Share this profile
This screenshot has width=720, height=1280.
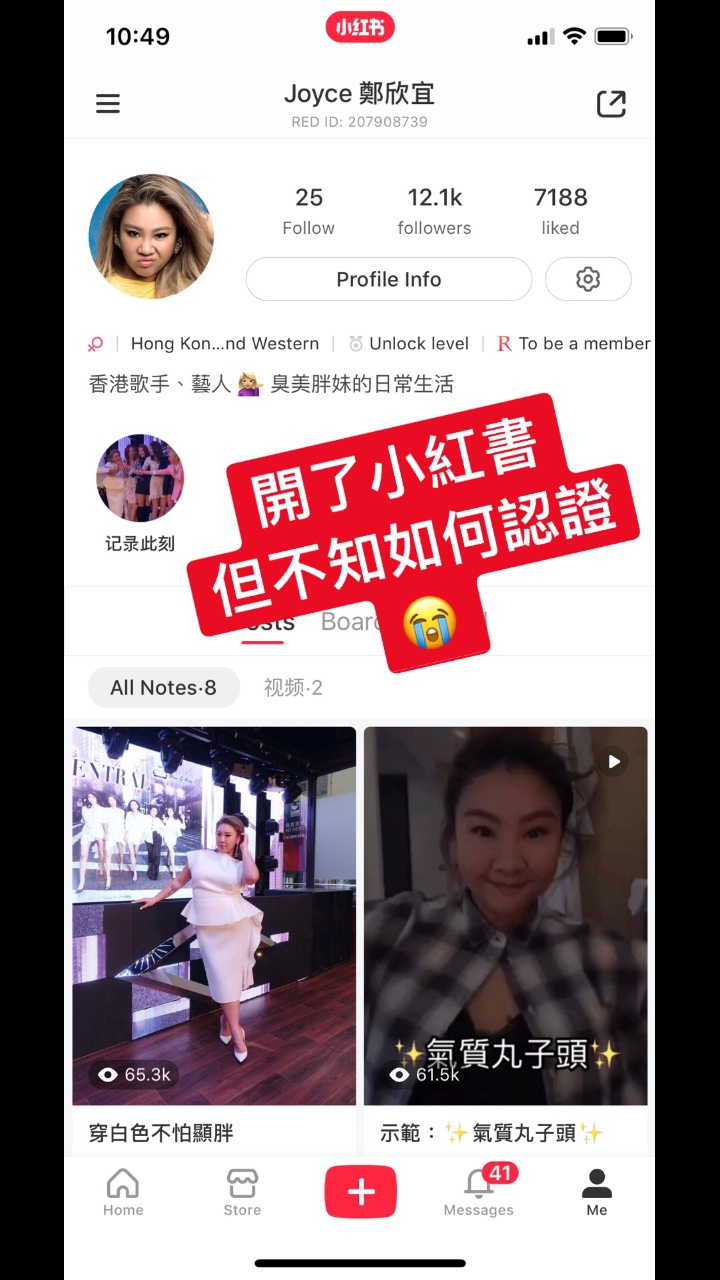pos(611,104)
